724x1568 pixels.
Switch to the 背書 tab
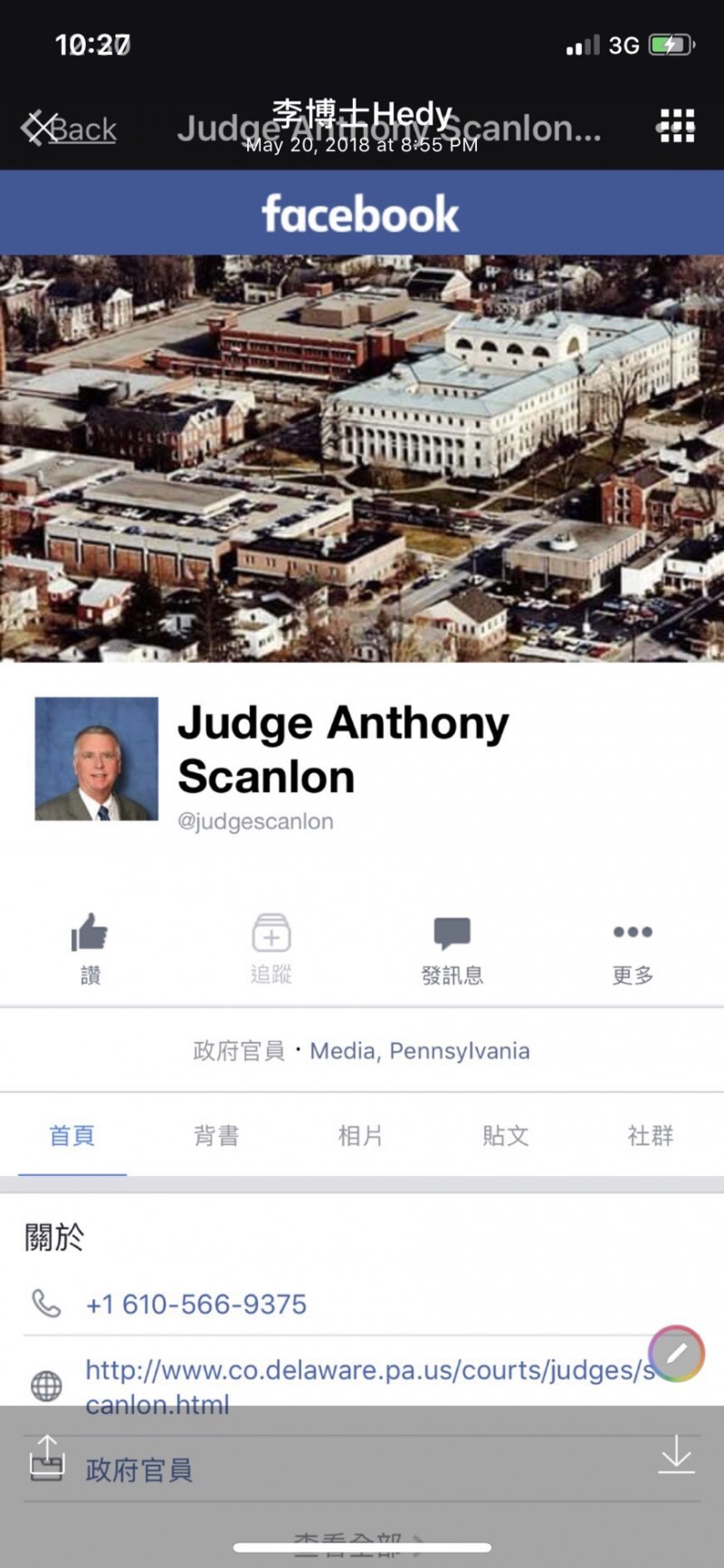(216, 1135)
